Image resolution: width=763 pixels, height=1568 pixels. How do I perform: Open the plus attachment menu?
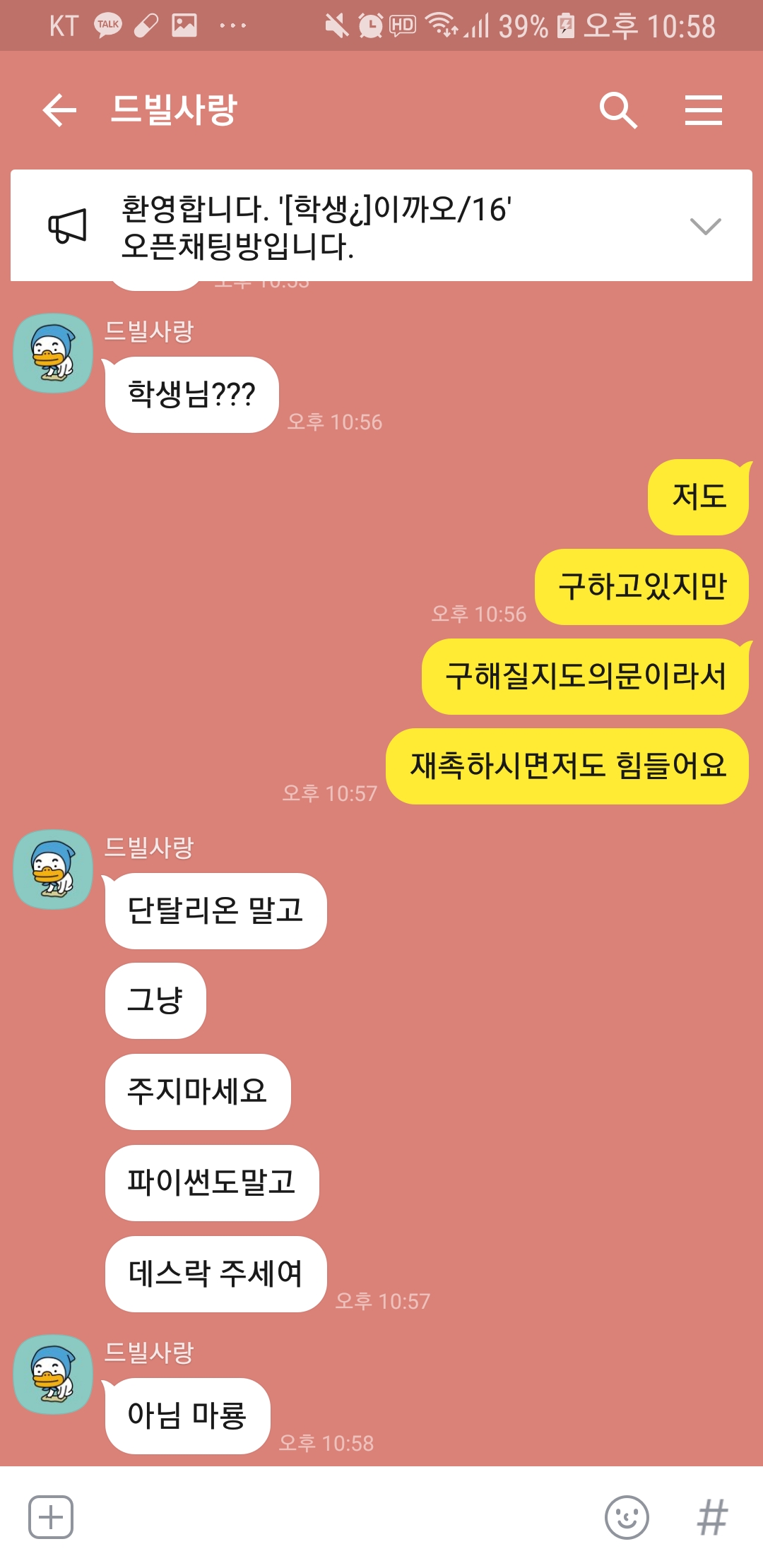(51, 1516)
